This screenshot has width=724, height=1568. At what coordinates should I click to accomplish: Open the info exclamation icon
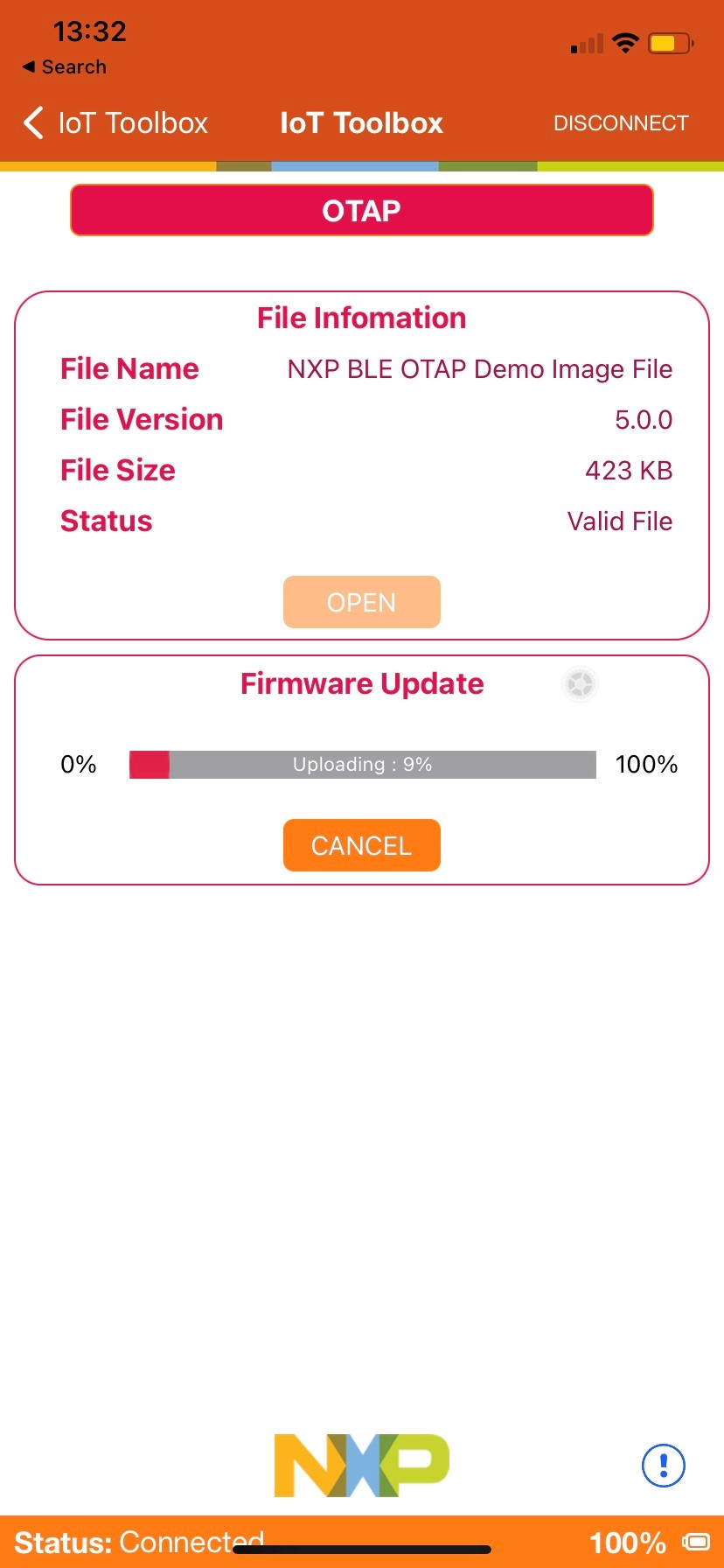[x=663, y=1465]
